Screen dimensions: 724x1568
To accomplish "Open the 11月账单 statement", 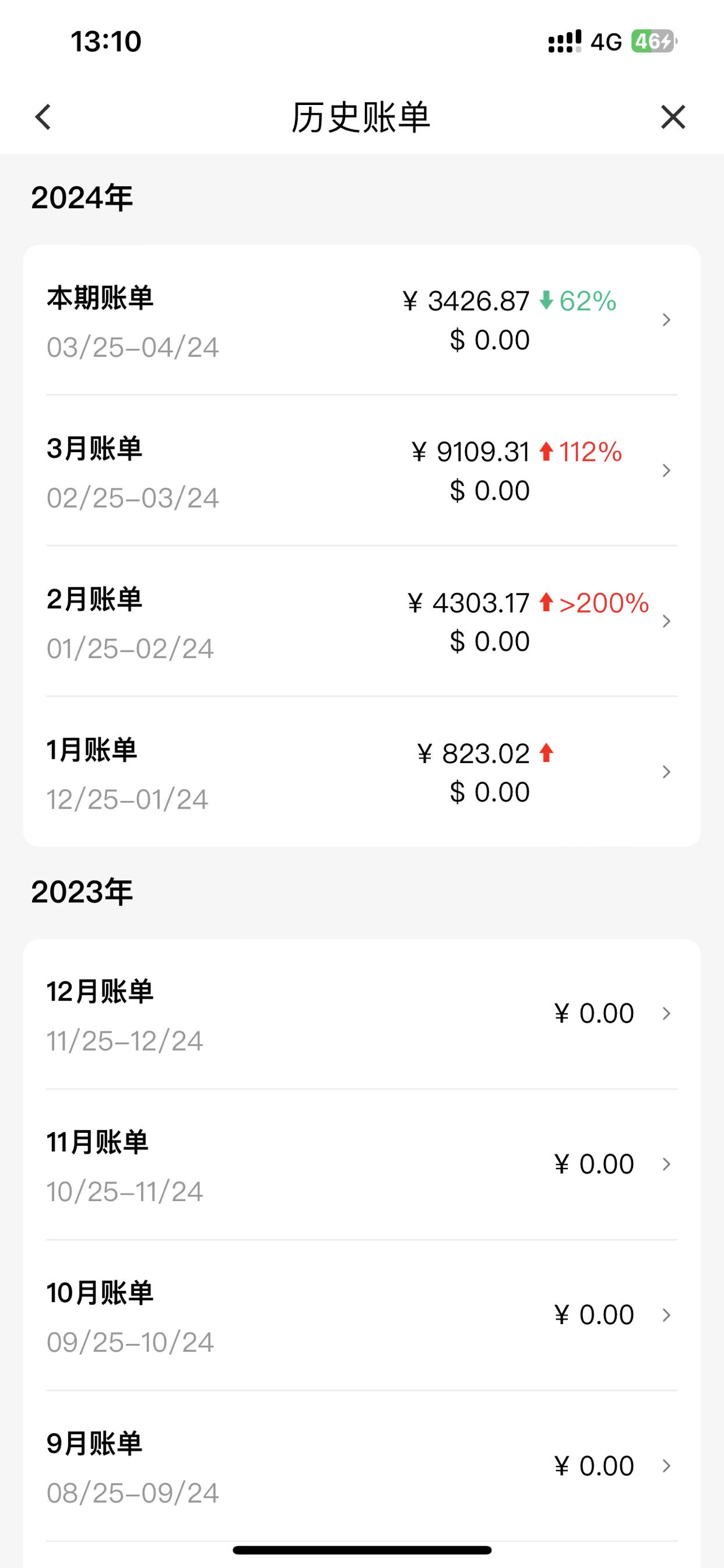I will pos(362,1165).
